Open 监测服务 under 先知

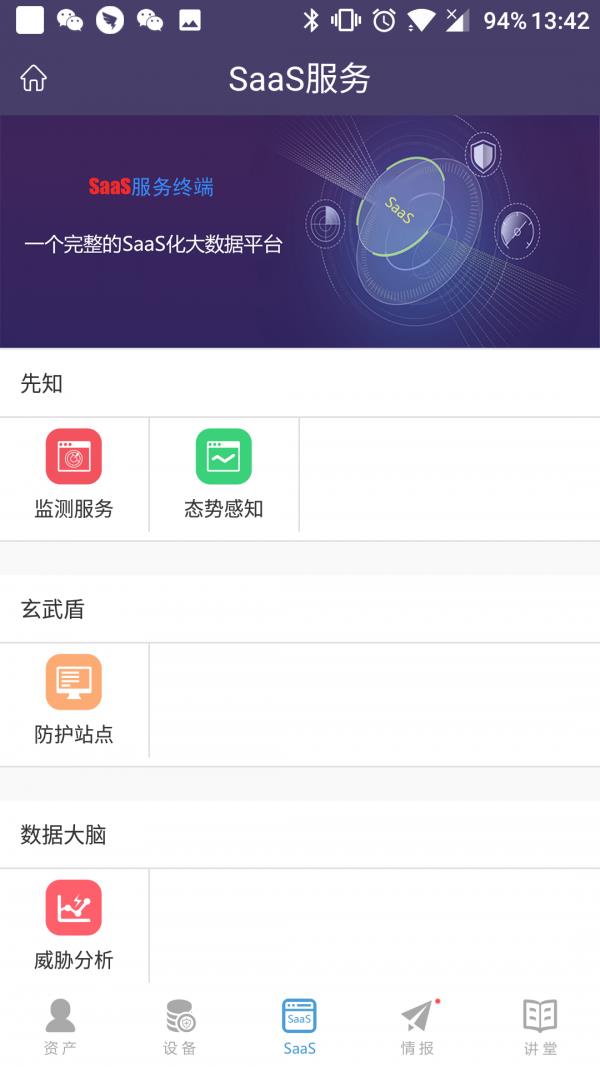click(x=74, y=474)
